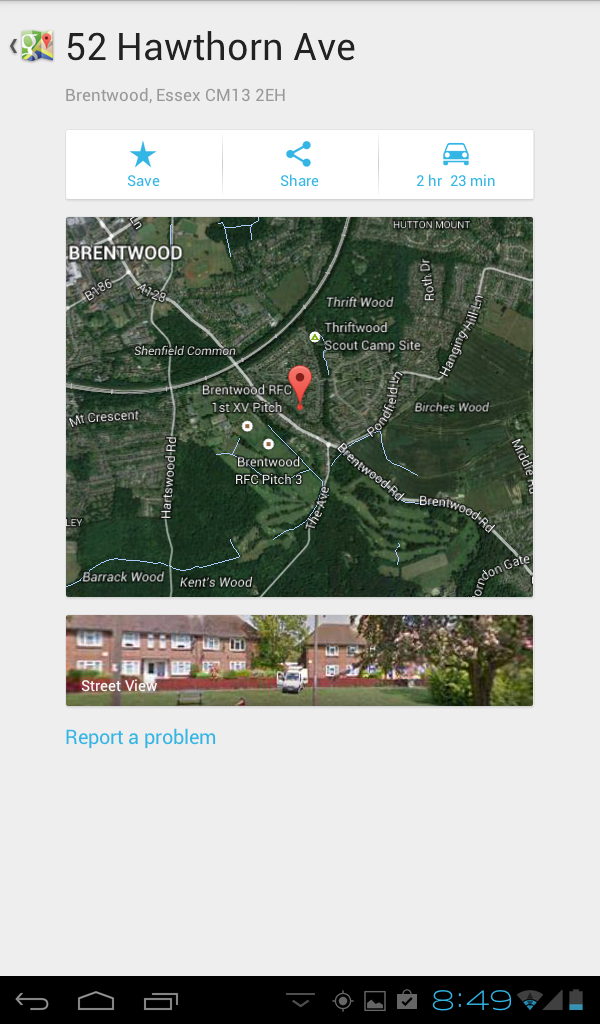Go back using the Maps icon
Image resolution: width=600 pixels, height=1024 pixels.
click(31, 46)
